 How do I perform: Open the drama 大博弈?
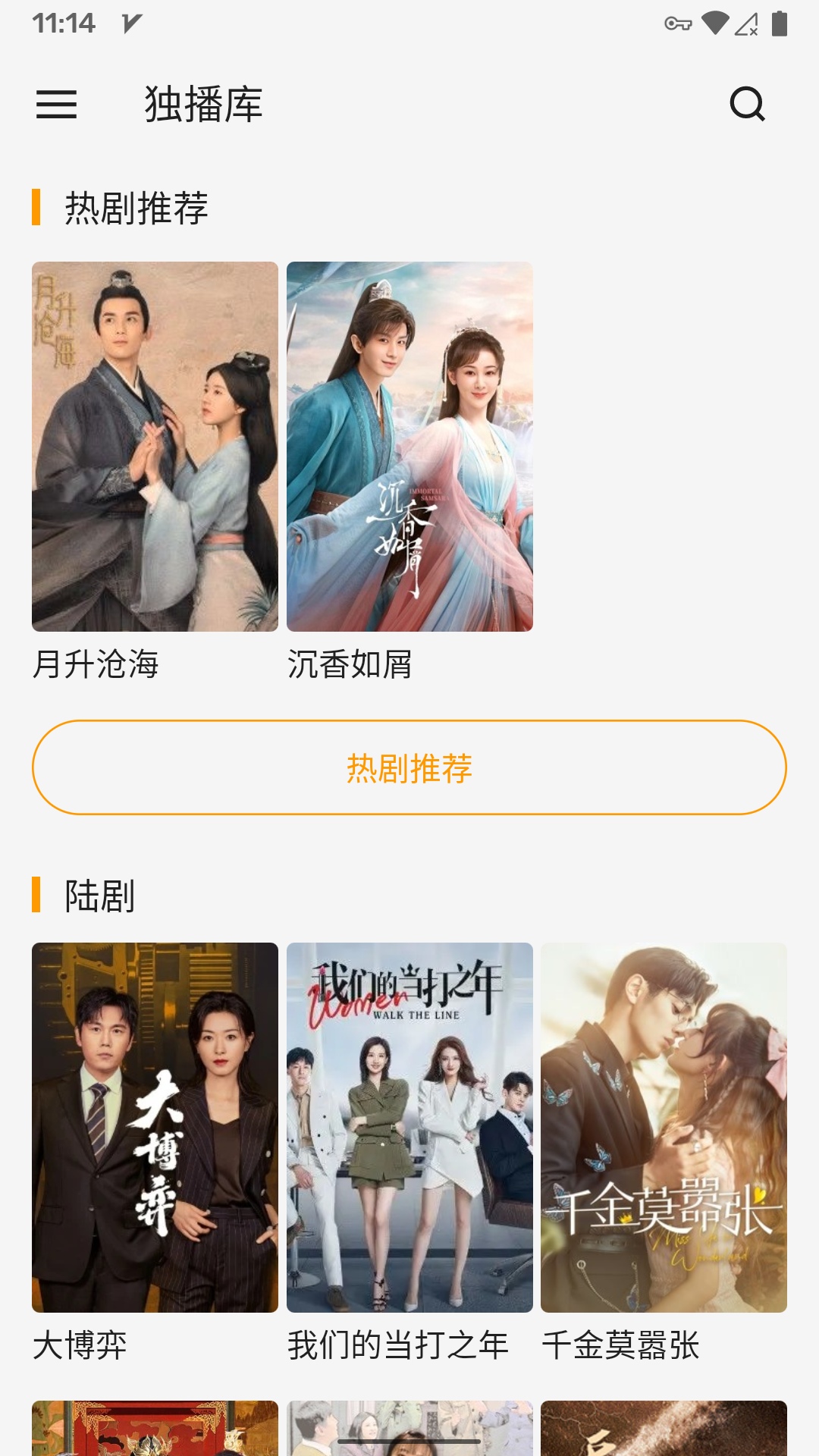click(155, 1128)
